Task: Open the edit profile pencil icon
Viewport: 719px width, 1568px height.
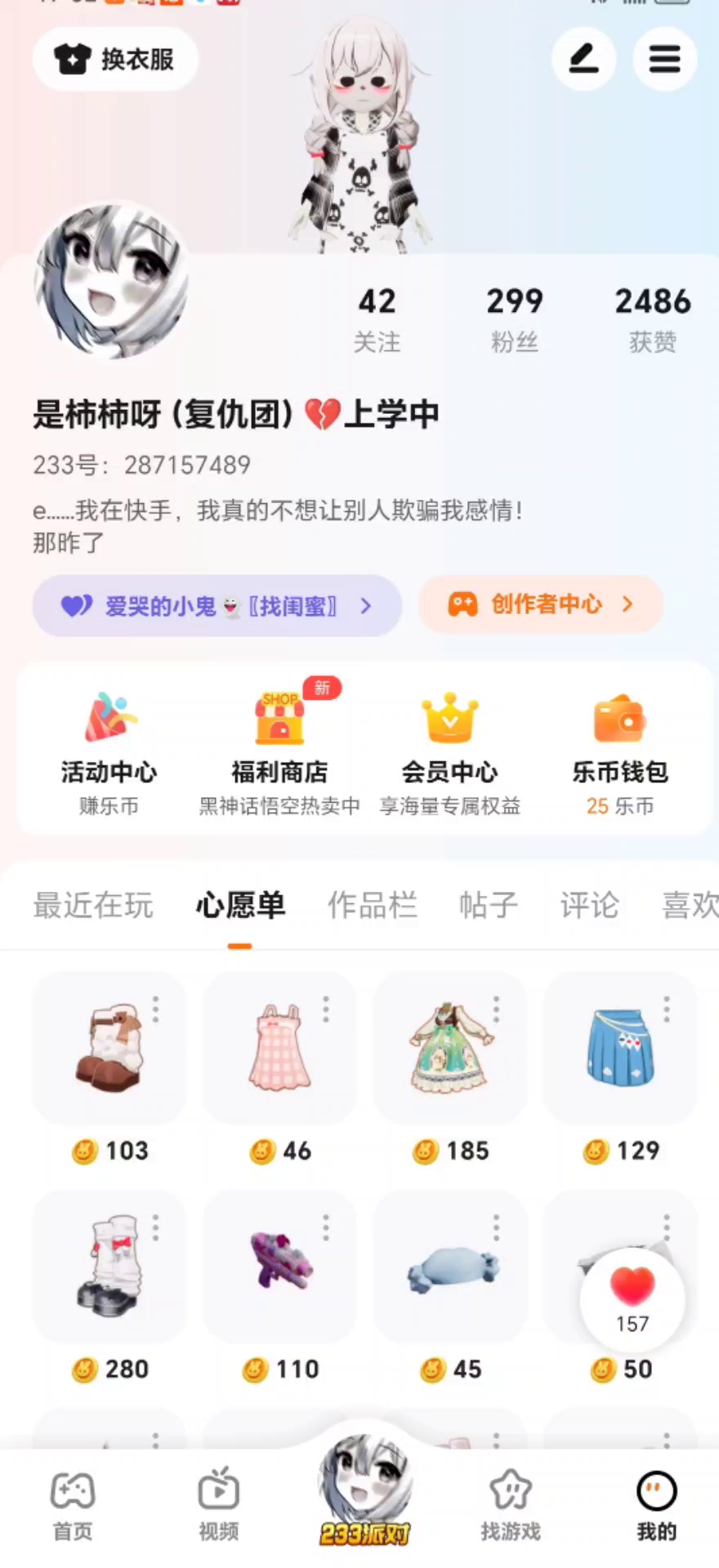Action: [583, 59]
